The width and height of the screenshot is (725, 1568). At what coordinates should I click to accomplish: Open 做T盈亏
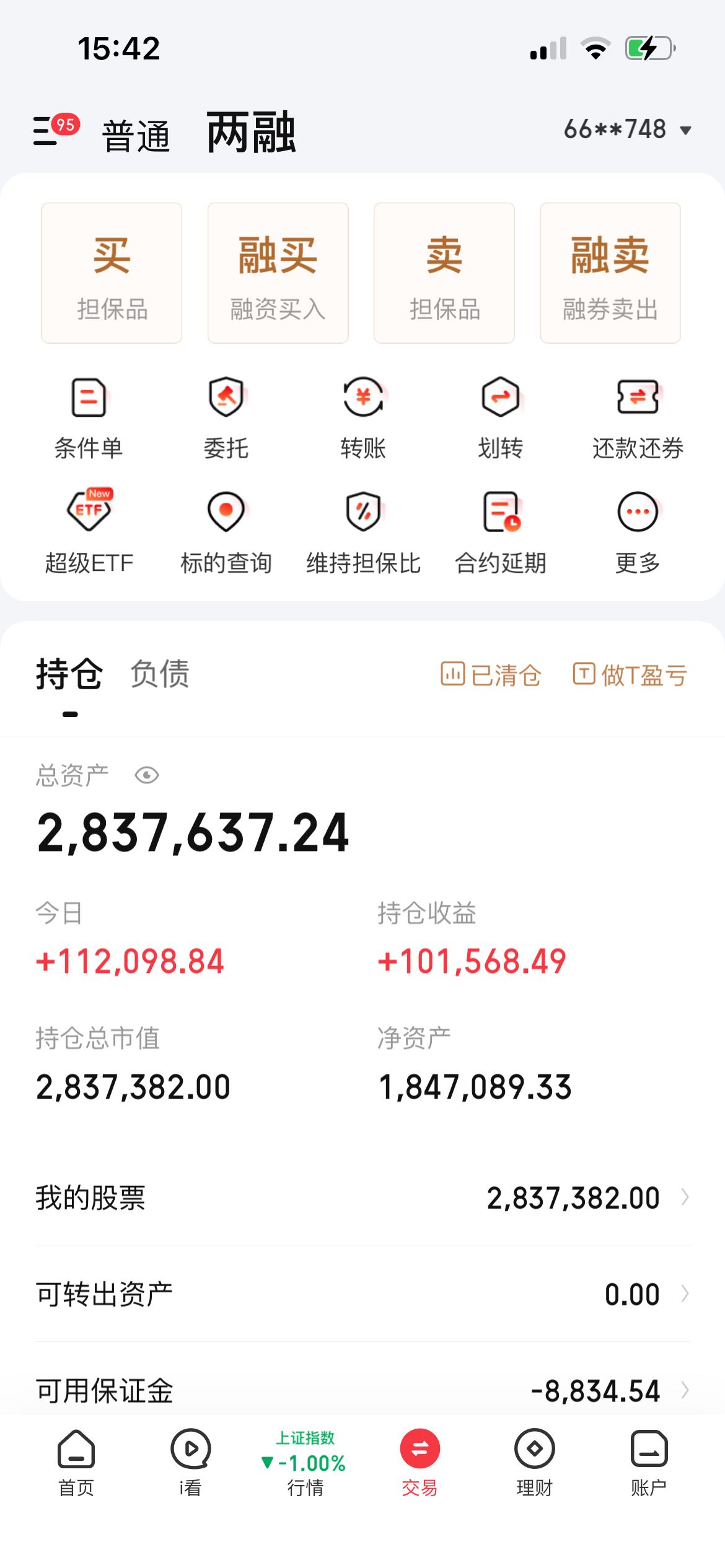(630, 675)
